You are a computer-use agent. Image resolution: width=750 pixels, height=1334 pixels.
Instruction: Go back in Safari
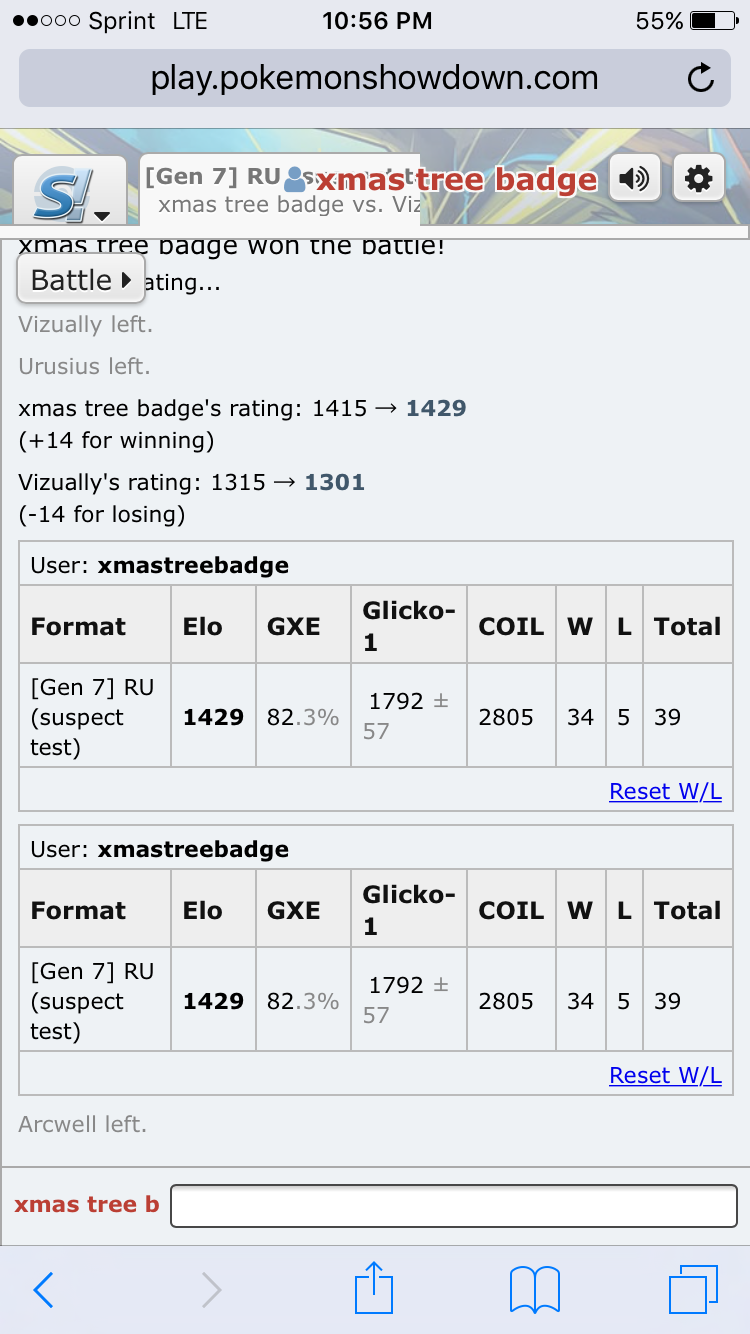tap(43, 1290)
